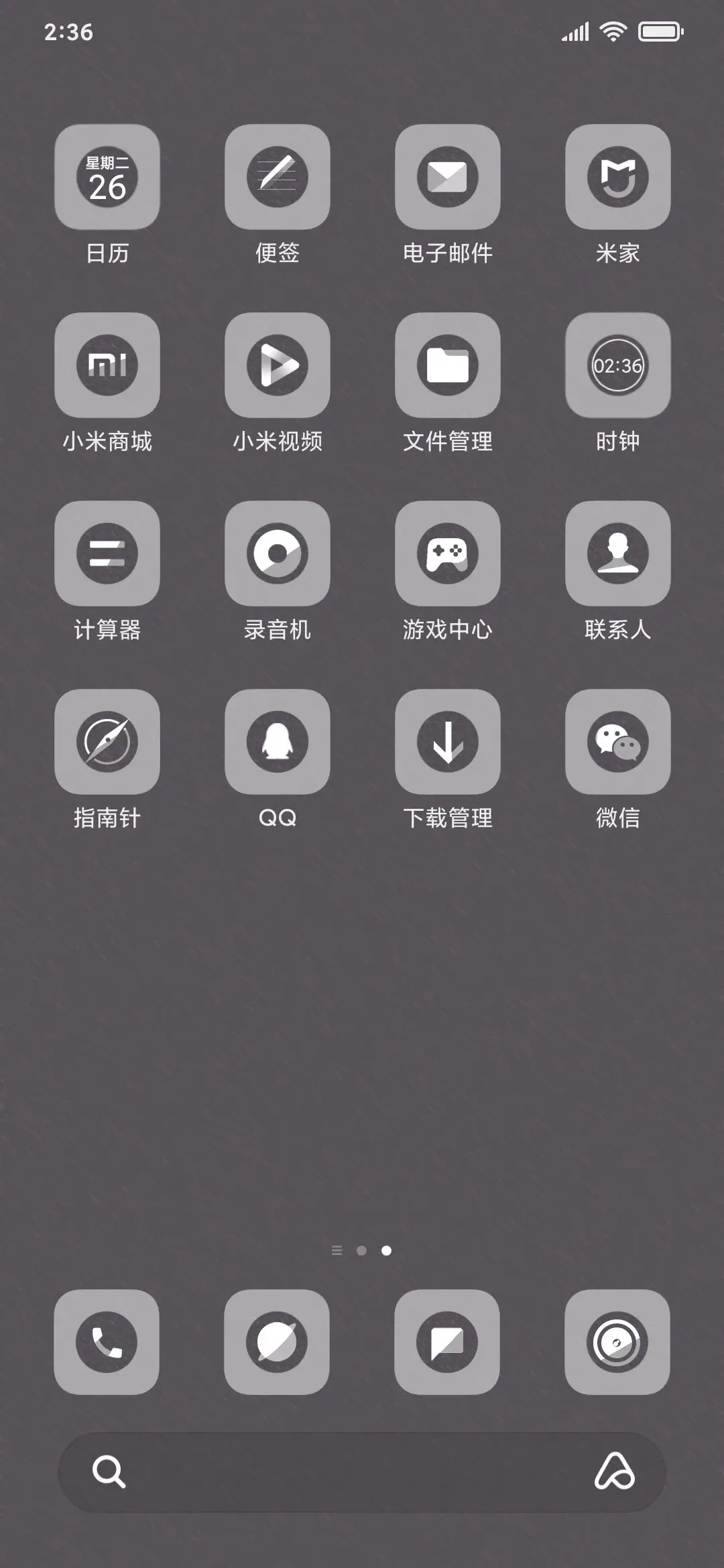Launch the 便签 (Notes) app
The width and height of the screenshot is (724, 1568).
coord(278,178)
